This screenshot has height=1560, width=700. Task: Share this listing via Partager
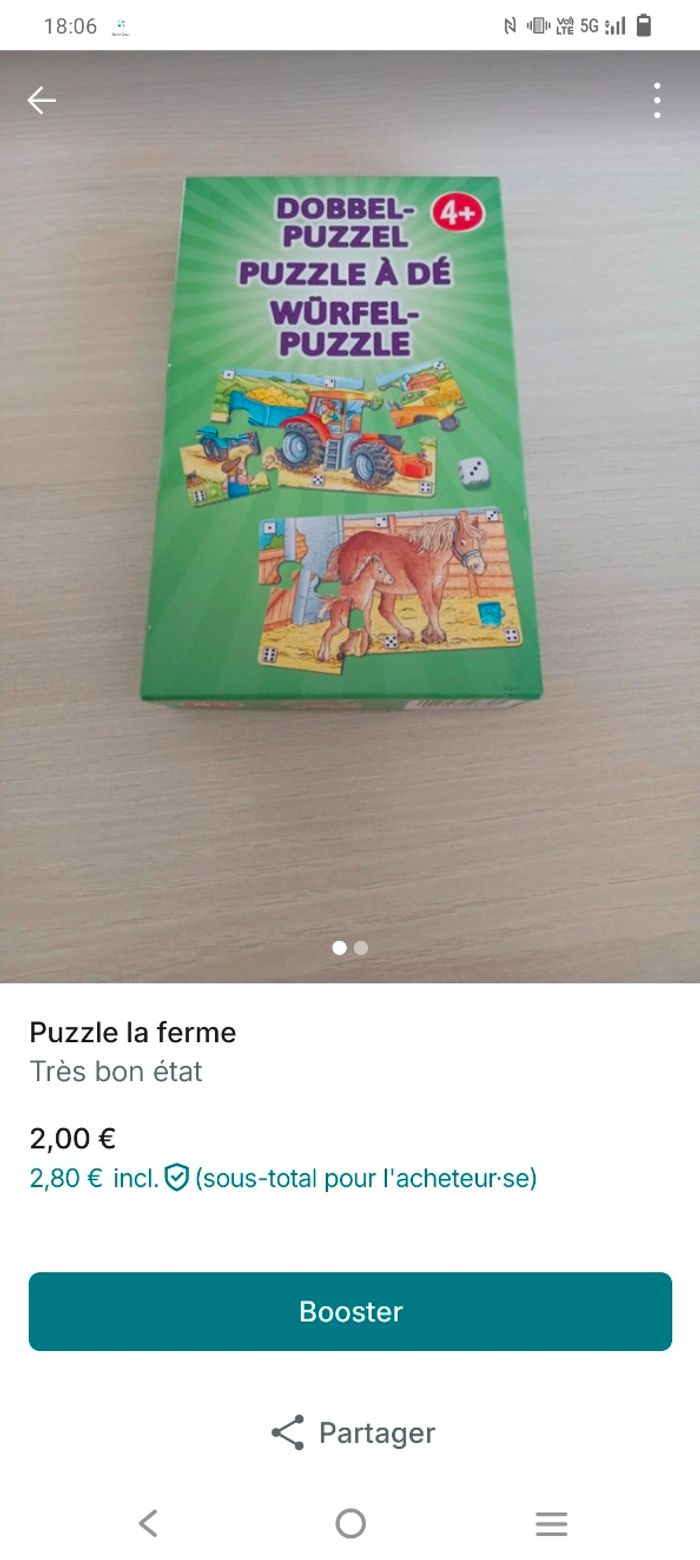[353, 1432]
